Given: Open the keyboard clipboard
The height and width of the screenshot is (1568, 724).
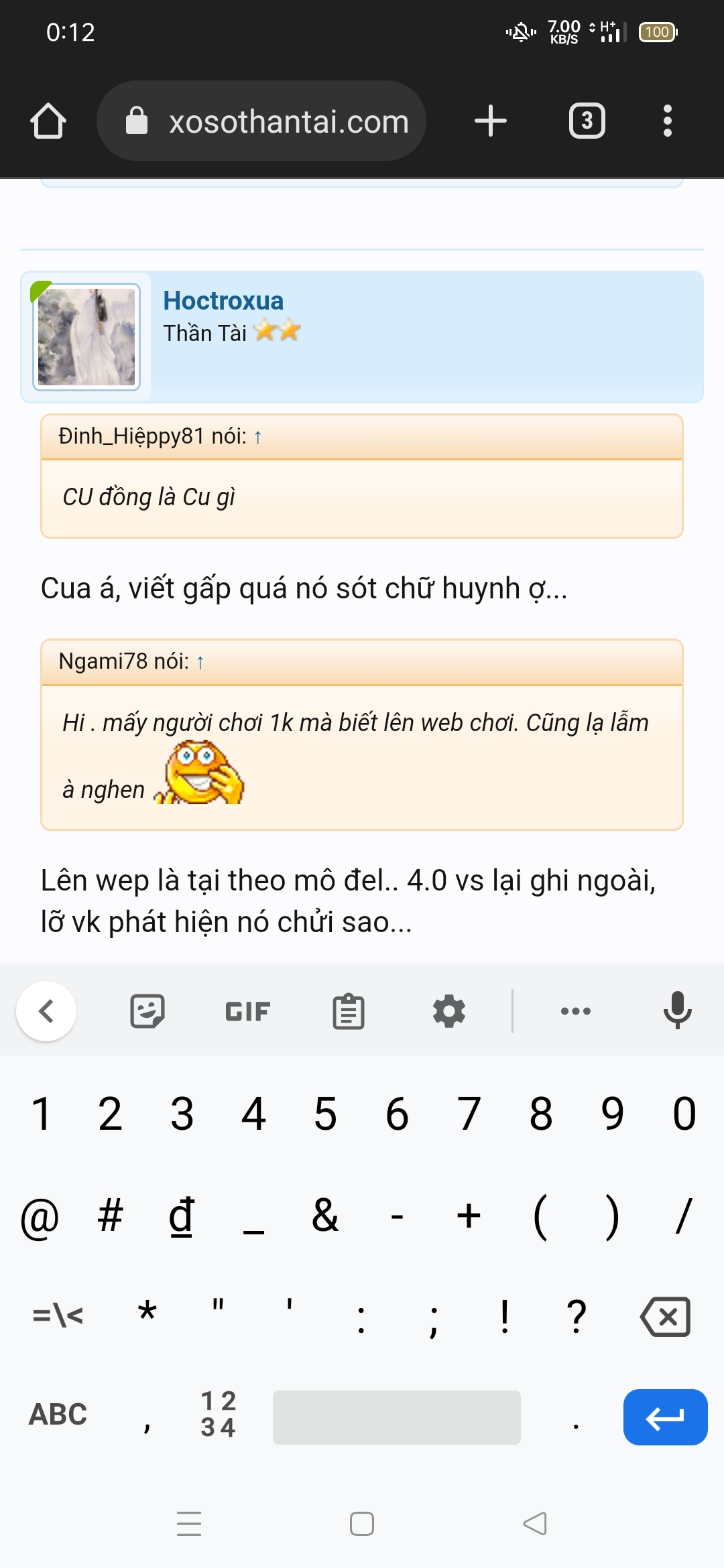Looking at the screenshot, I should point(349,1010).
